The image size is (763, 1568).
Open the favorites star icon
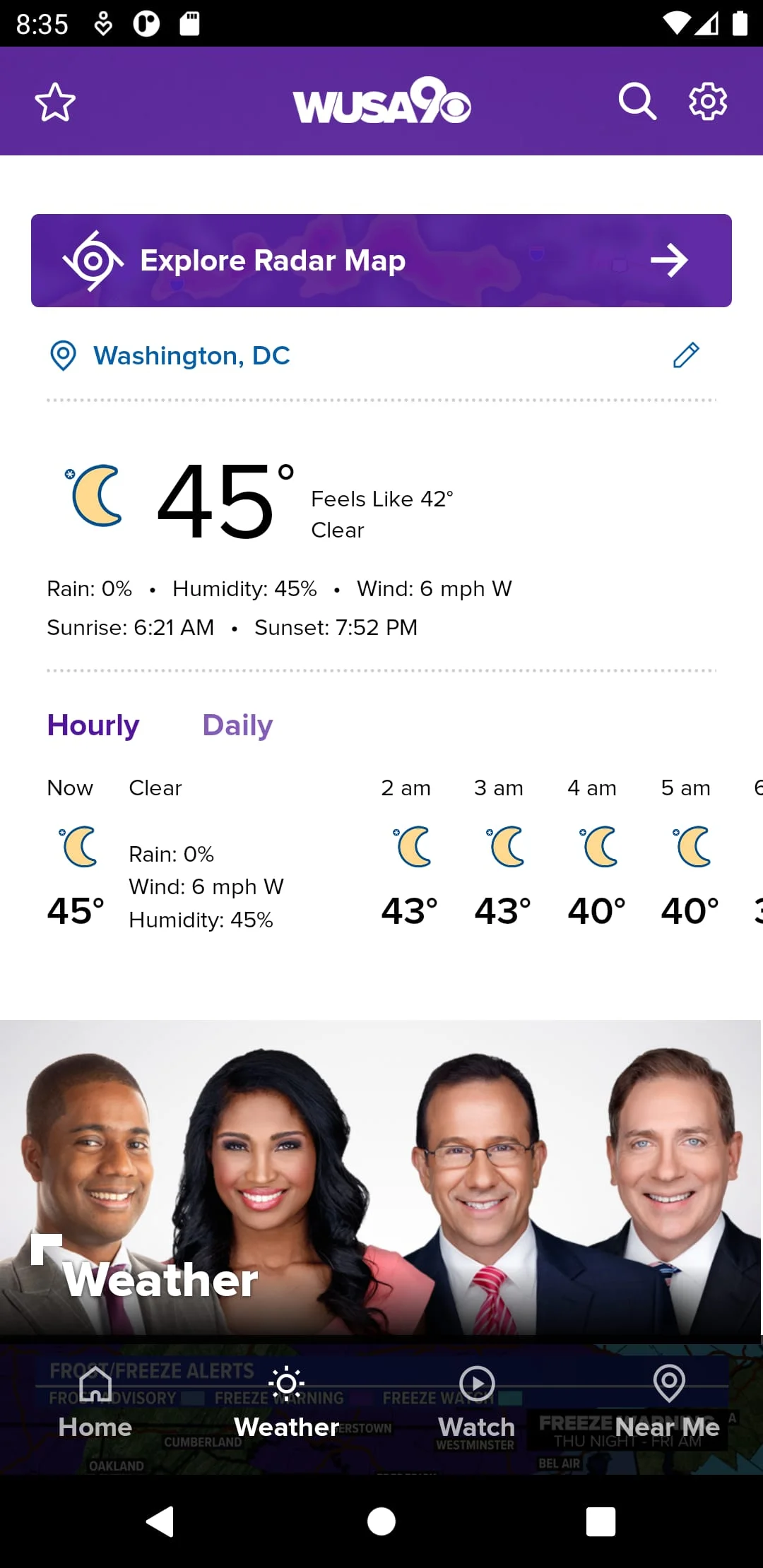(55, 102)
